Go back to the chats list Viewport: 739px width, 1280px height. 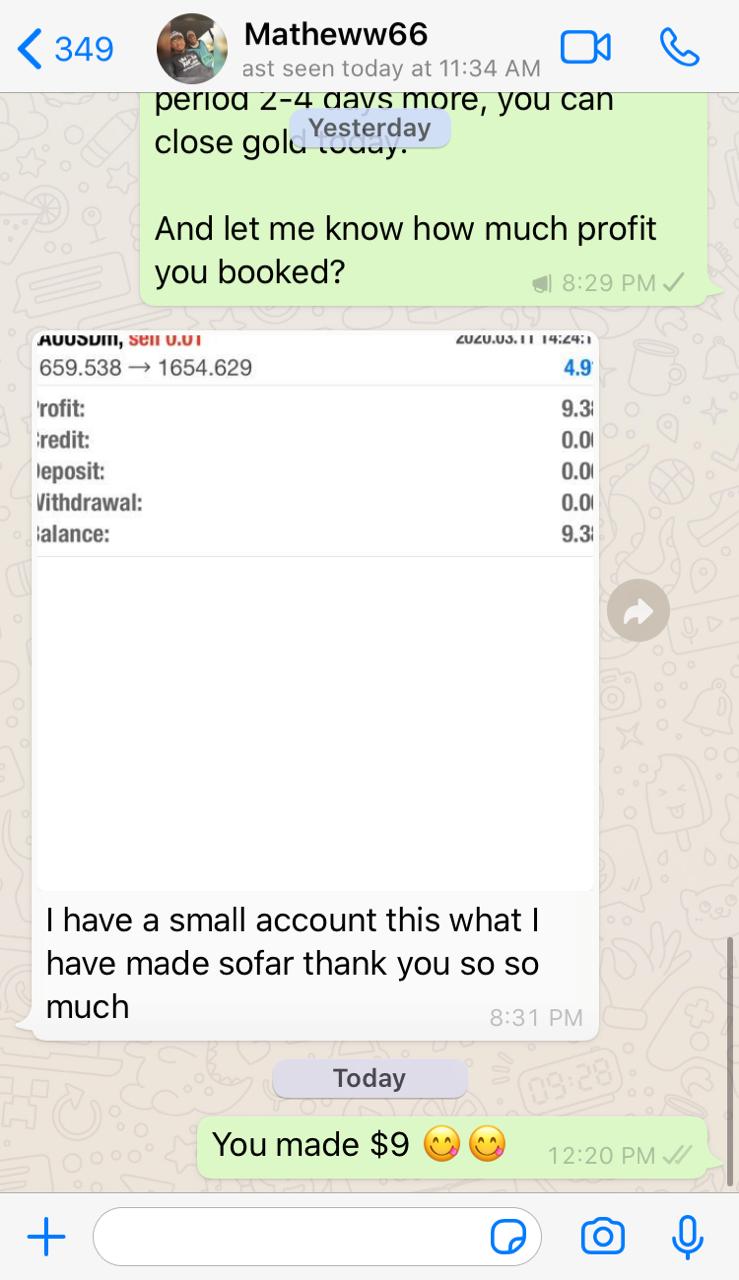[x=66, y=48]
